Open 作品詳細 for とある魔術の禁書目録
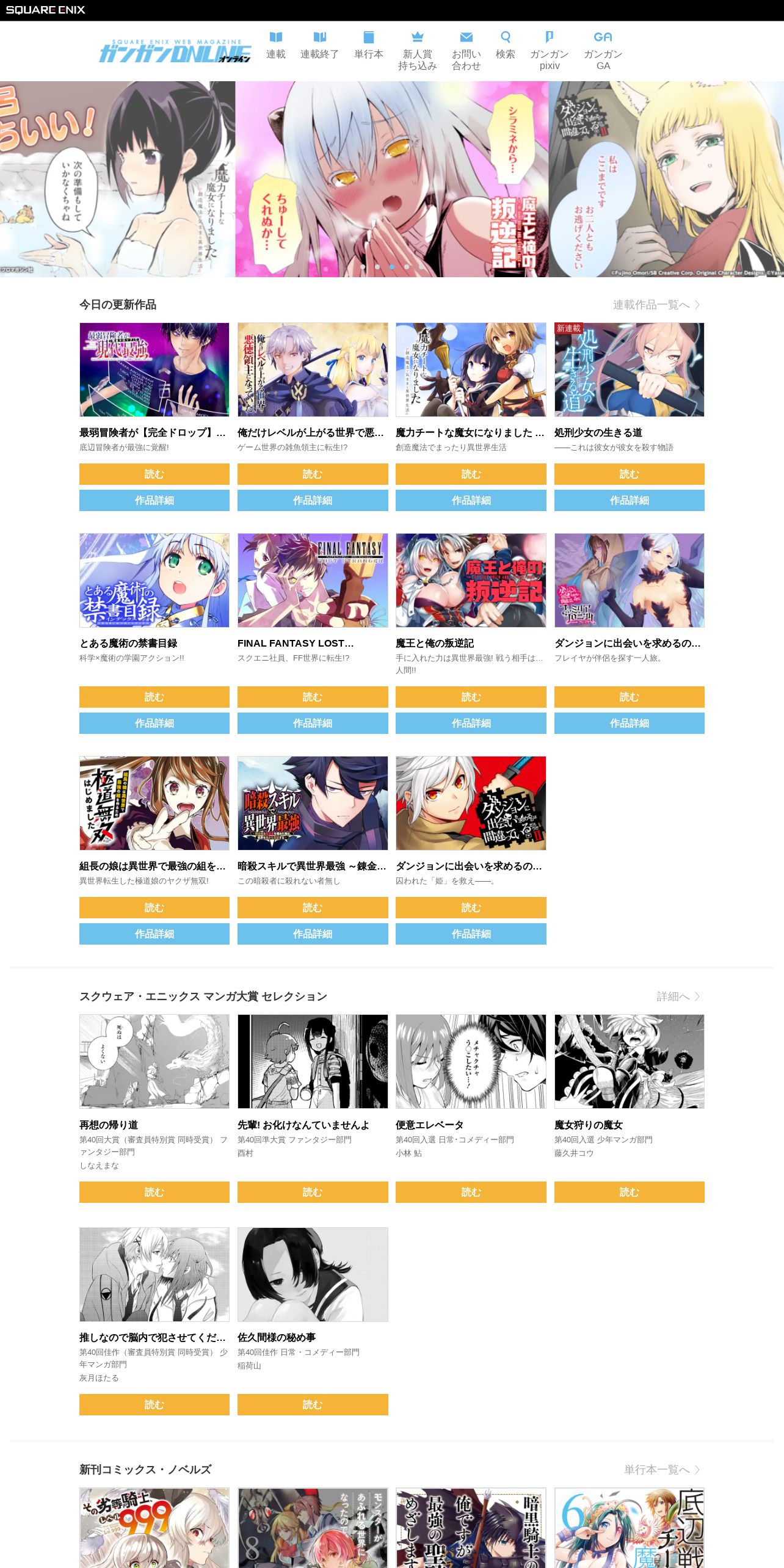 (x=154, y=723)
